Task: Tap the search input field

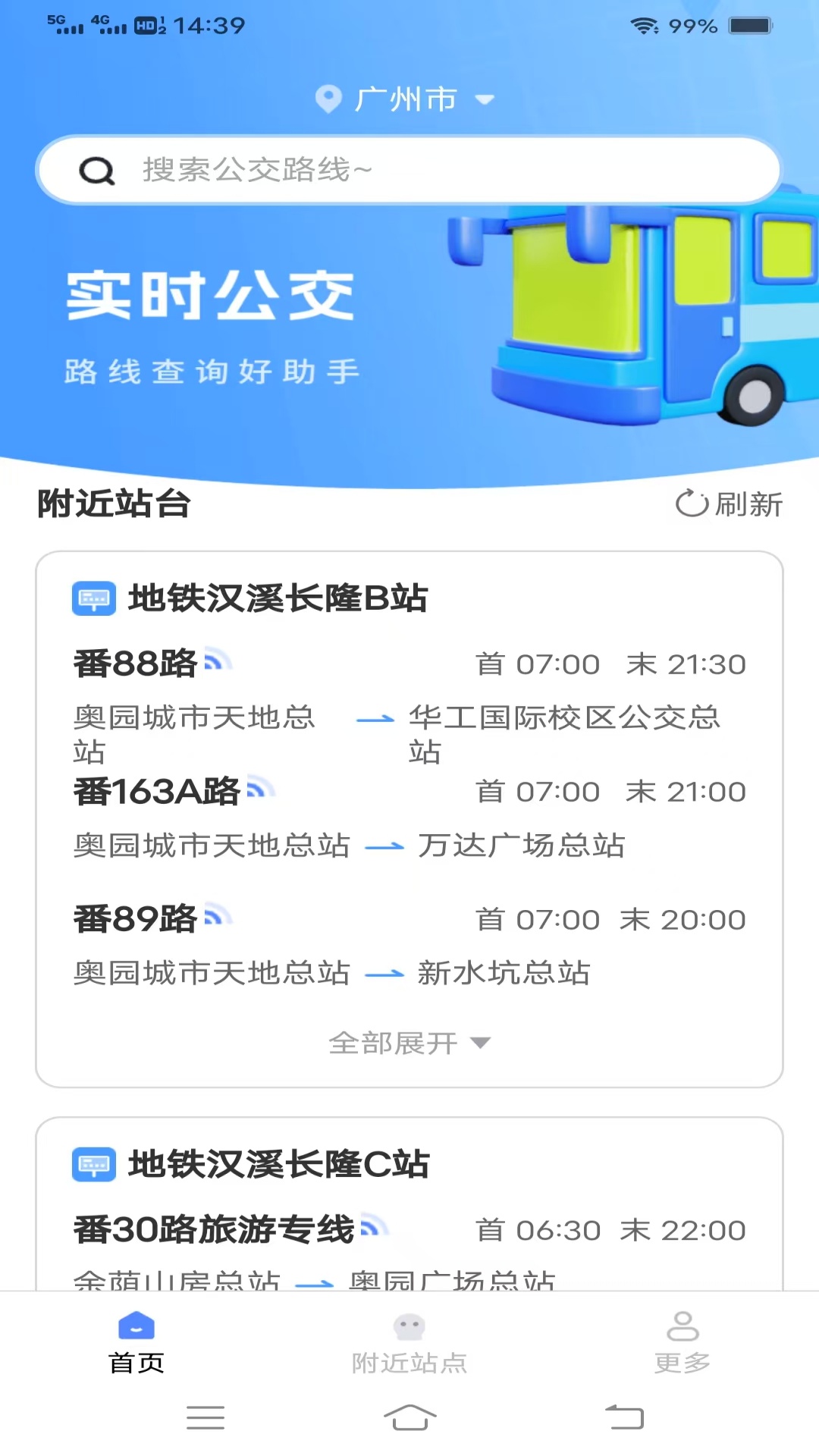Action: [x=409, y=168]
